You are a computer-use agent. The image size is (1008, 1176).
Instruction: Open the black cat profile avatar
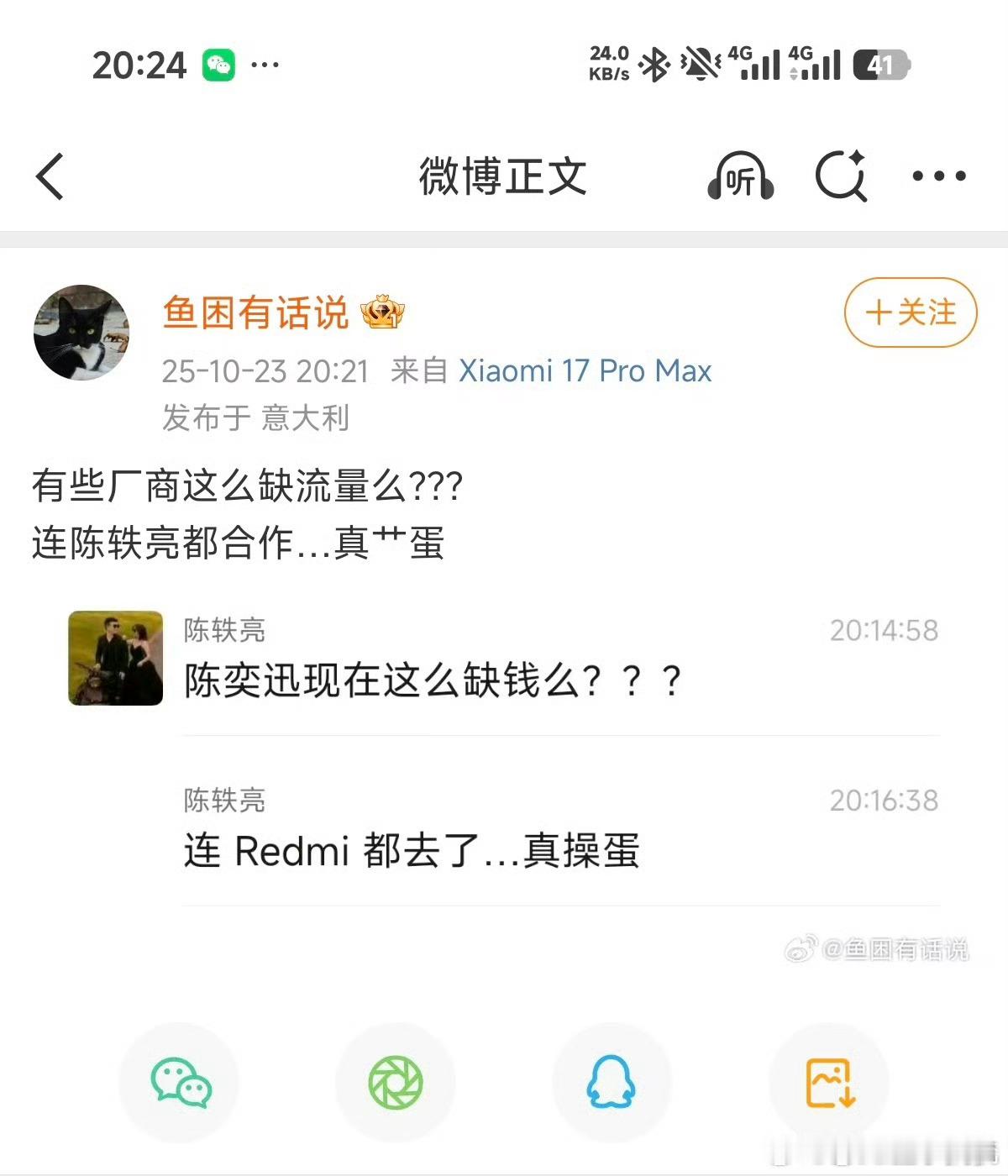pyautogui.click(x=81, y=333)
